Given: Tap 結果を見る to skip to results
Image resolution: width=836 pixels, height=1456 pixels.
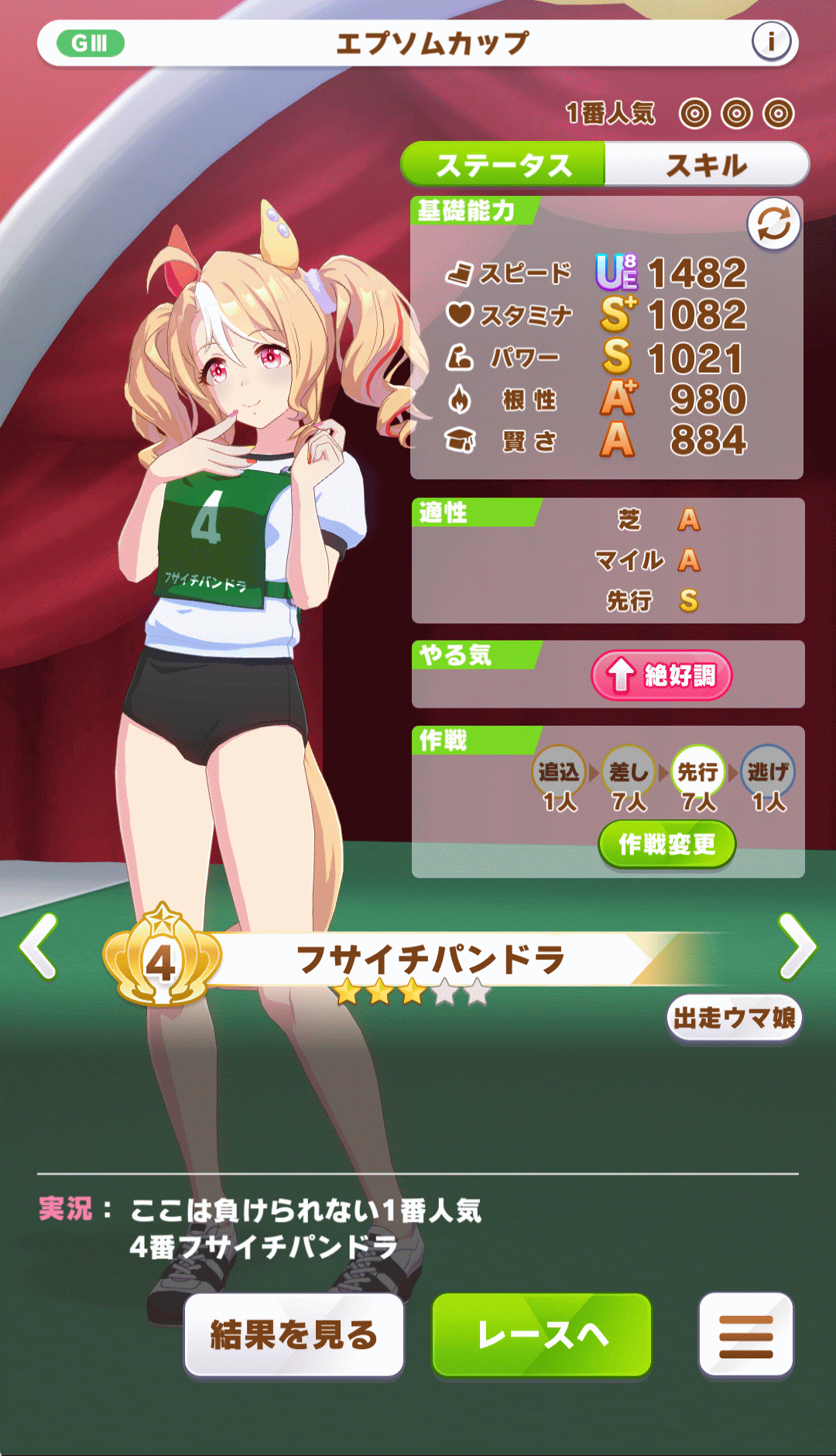Looking at the screenshot, I should [x=294, y=1334].
